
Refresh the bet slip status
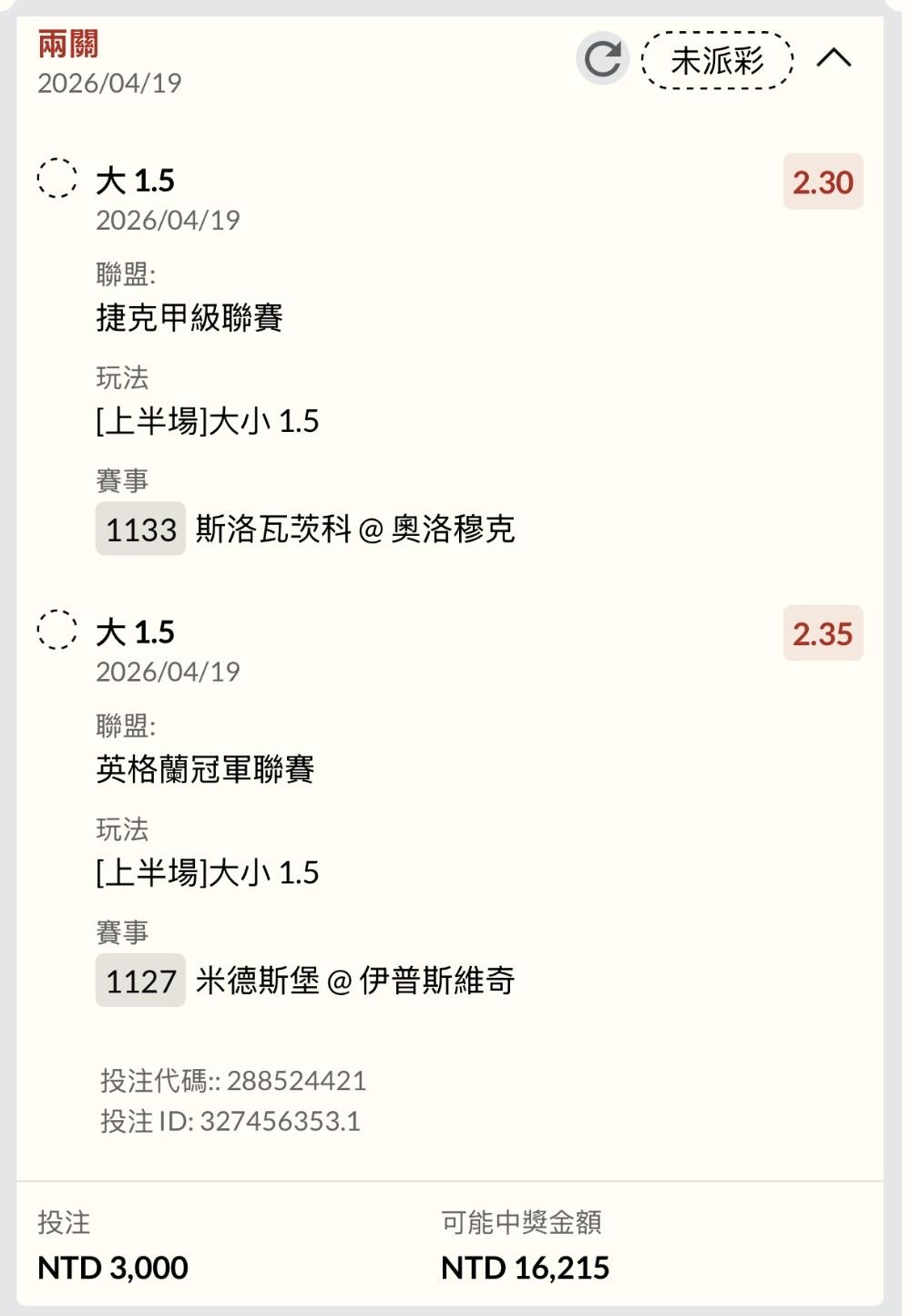click(x=602, y=59)
